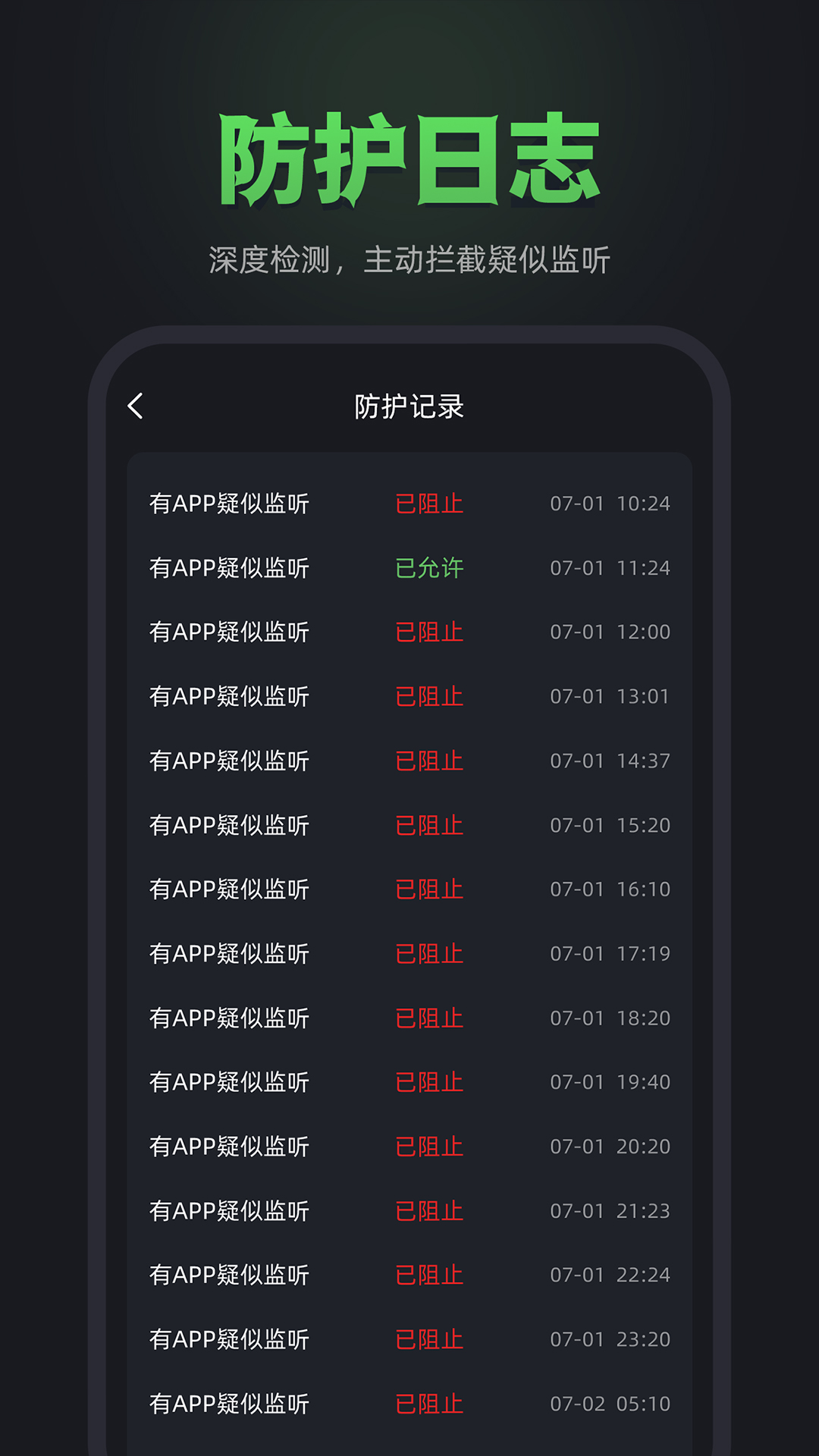
Task: Open the blocked record at 17:19
Action: 409,953
